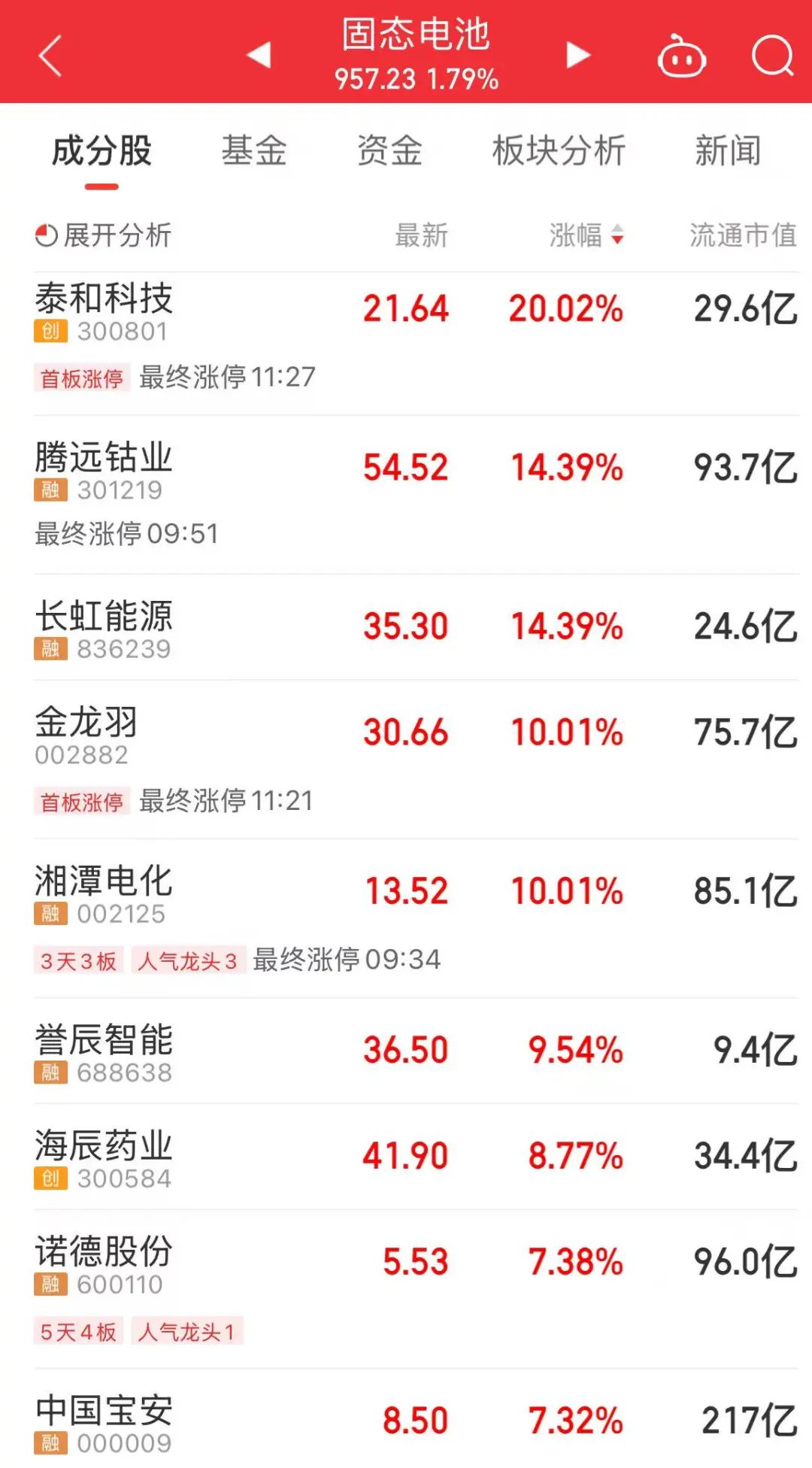Open stock 泰和科技
Viewport: 812px width, 1468px height.
[x=104, y=299]
